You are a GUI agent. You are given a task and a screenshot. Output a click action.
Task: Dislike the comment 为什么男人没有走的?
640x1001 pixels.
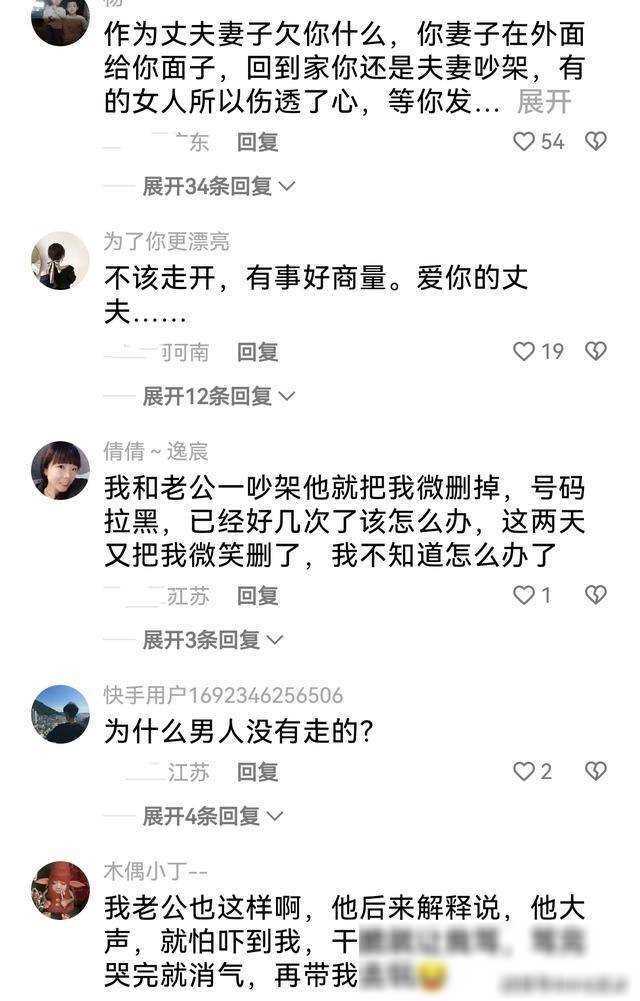596,772
